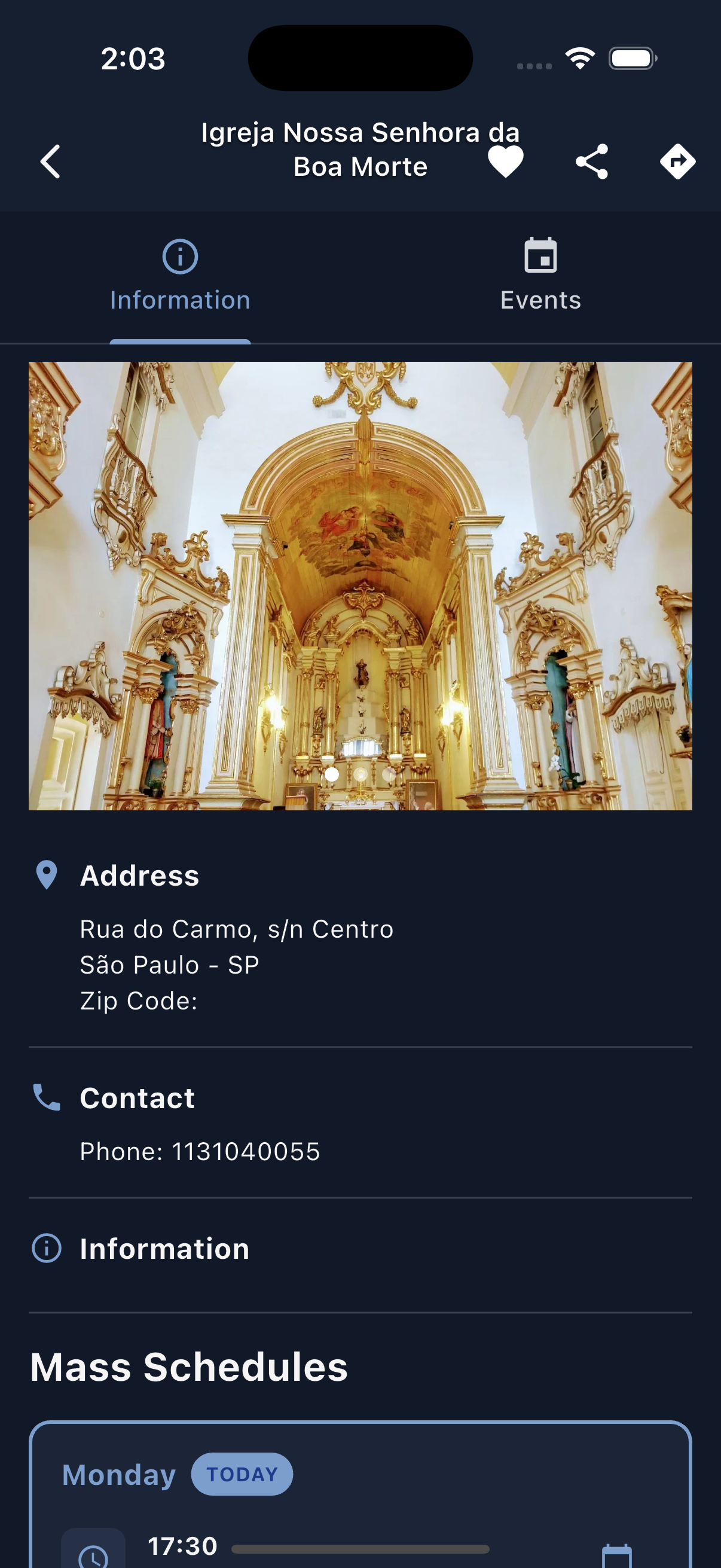
Task: Share this church listing
Action: click(591, 161)
